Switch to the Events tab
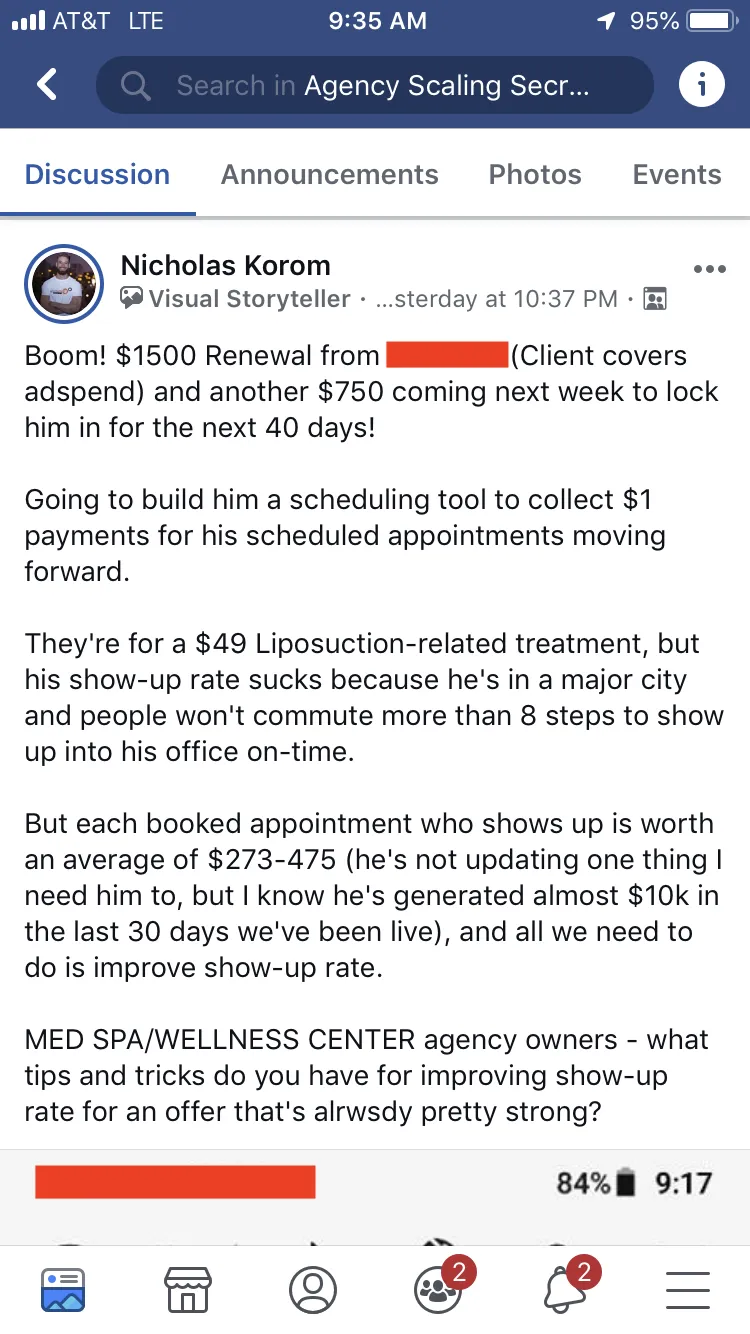The width and height of the screenshot is (750, 1334). pyautogui.click(x=677, y=174)
